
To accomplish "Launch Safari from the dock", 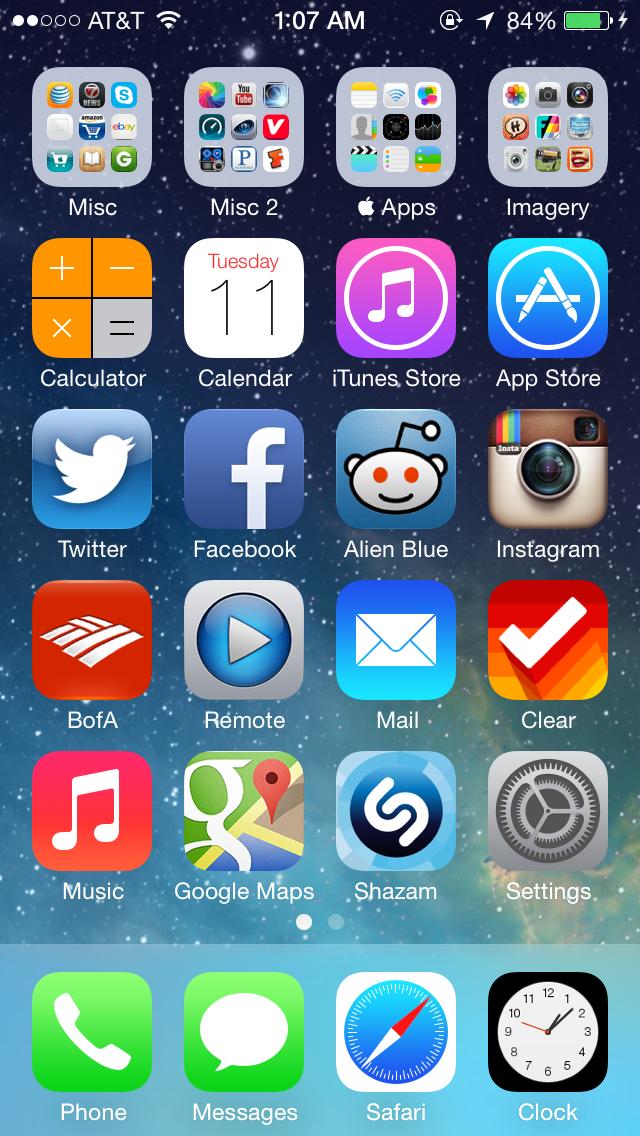I will [396, 1032].
